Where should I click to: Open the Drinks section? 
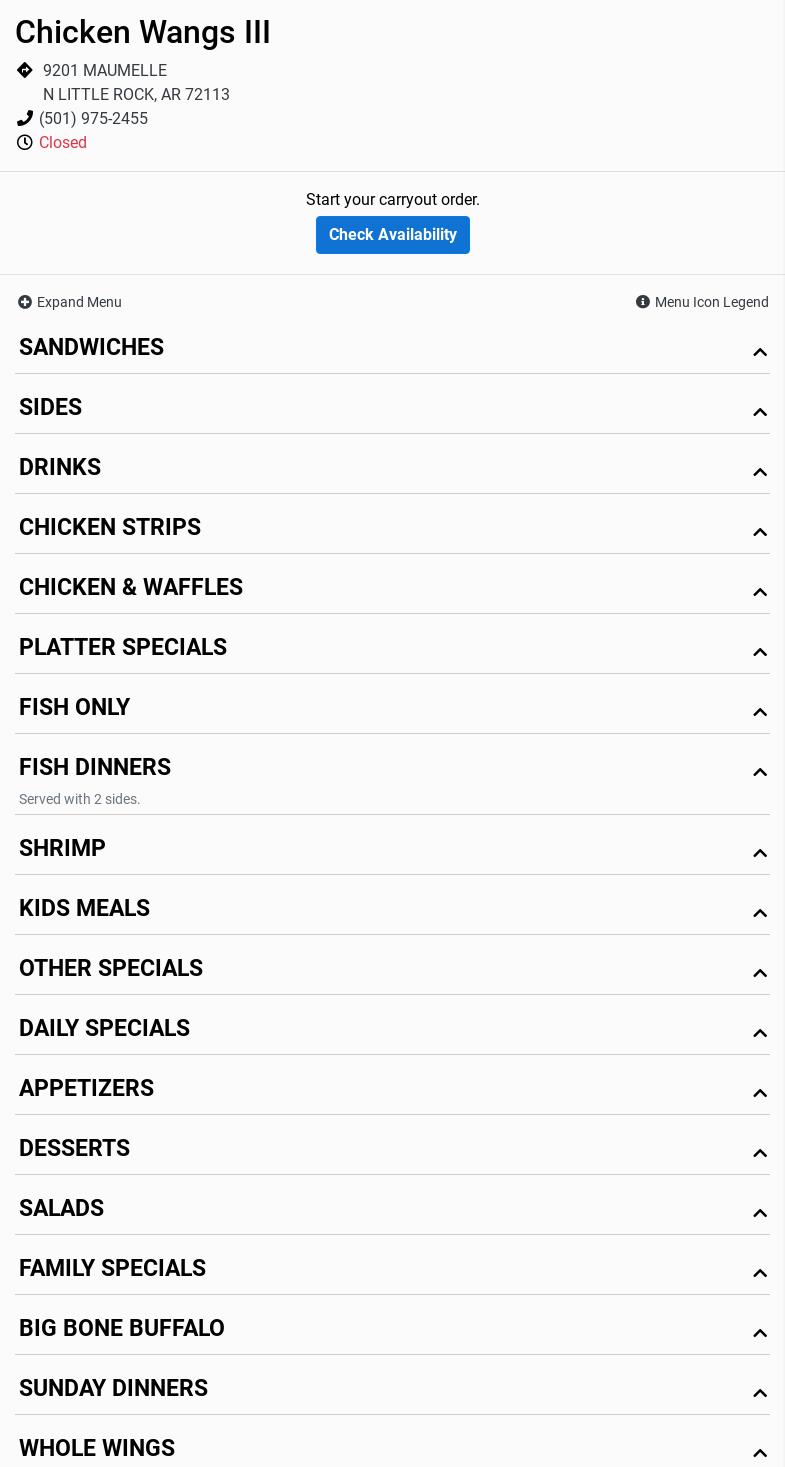point(392,468)
